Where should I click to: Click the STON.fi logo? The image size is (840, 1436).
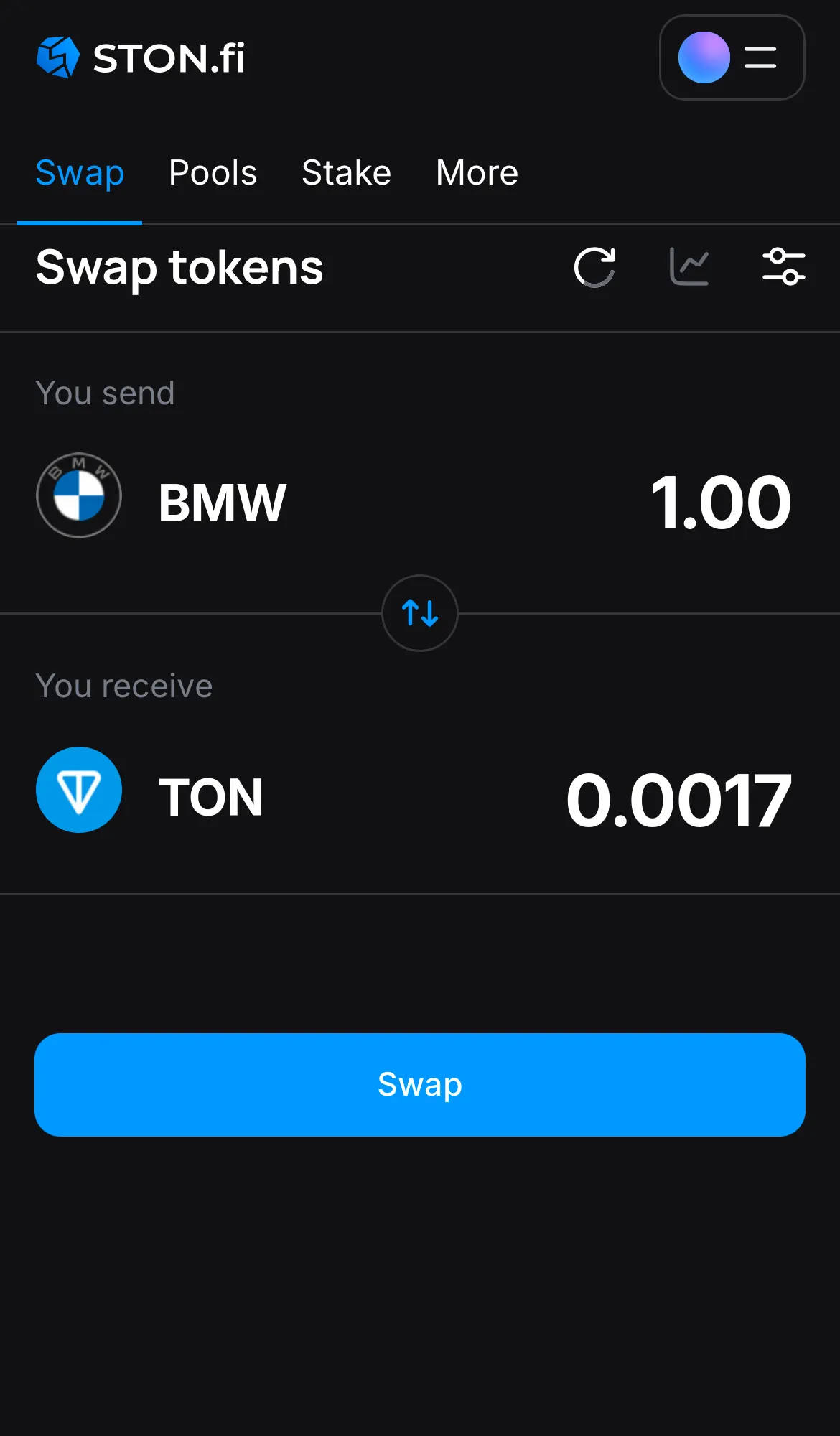(x=141, y=57)
